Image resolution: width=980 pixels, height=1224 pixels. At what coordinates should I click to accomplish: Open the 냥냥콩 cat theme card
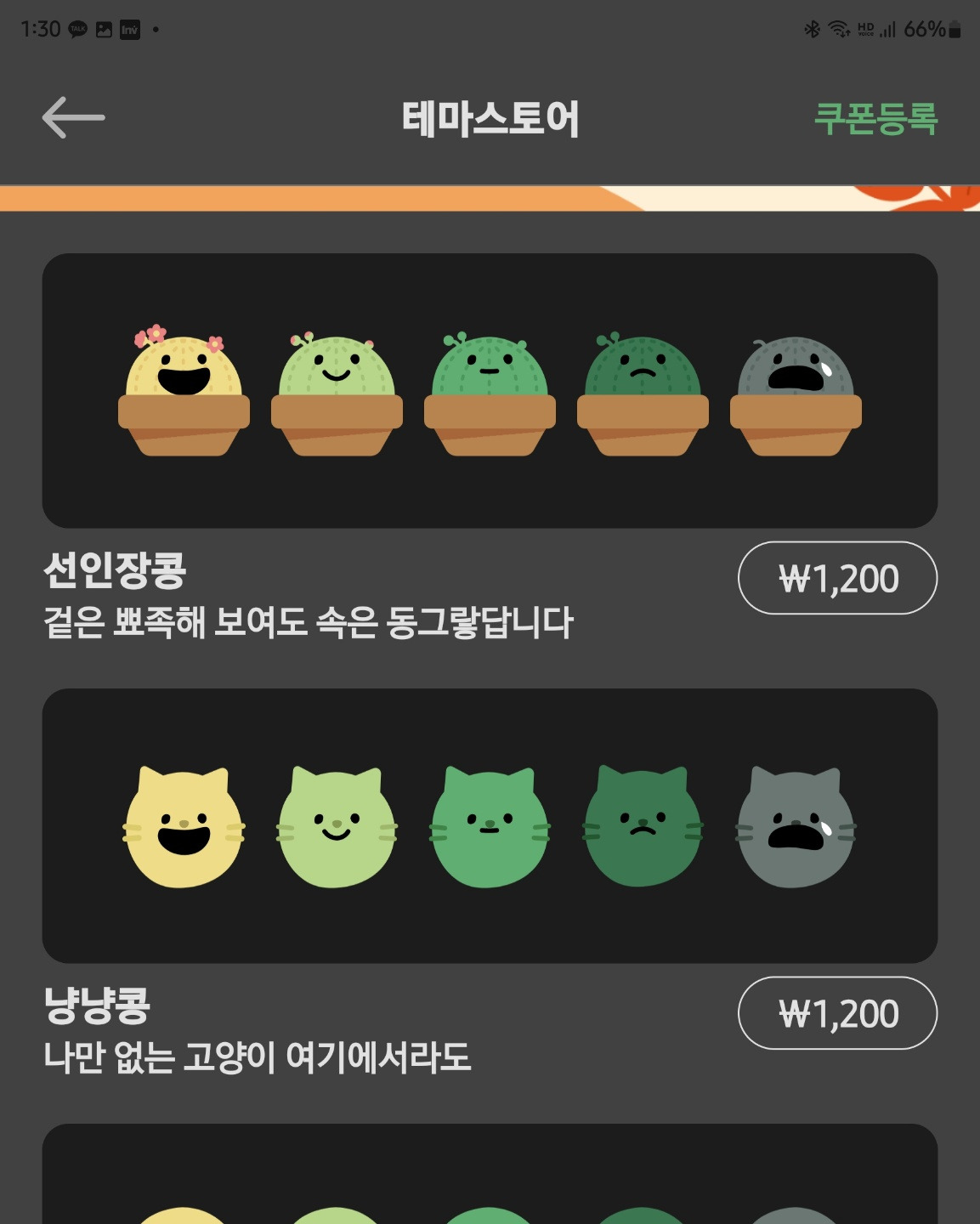[x=490, y=825]
